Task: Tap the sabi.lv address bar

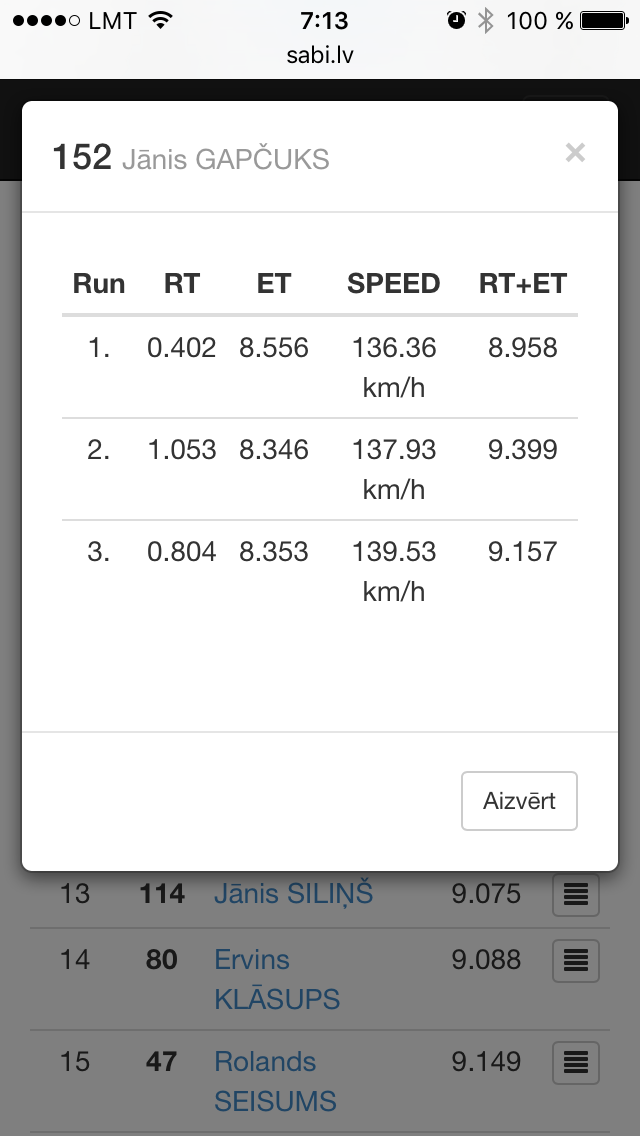Action: click(320, 55)
